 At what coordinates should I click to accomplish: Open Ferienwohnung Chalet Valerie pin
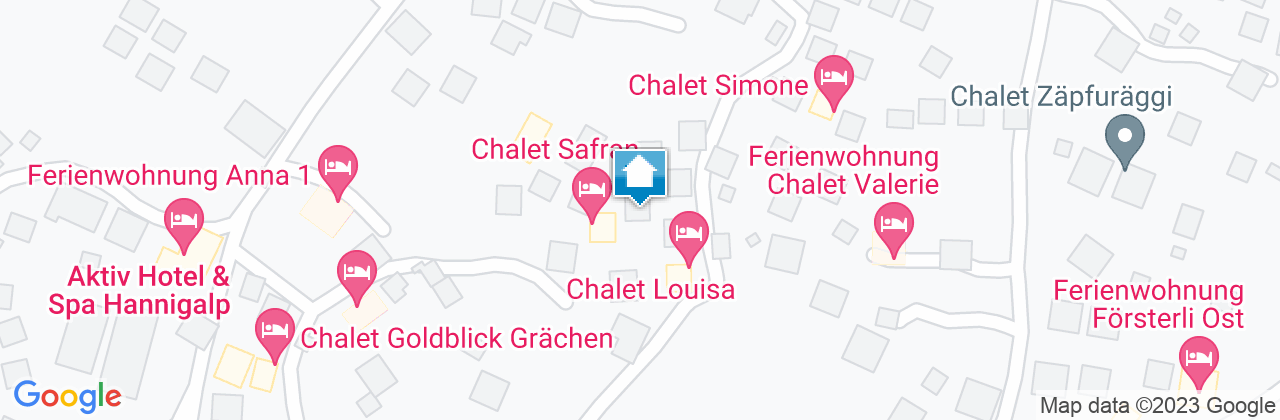(892, 223)
